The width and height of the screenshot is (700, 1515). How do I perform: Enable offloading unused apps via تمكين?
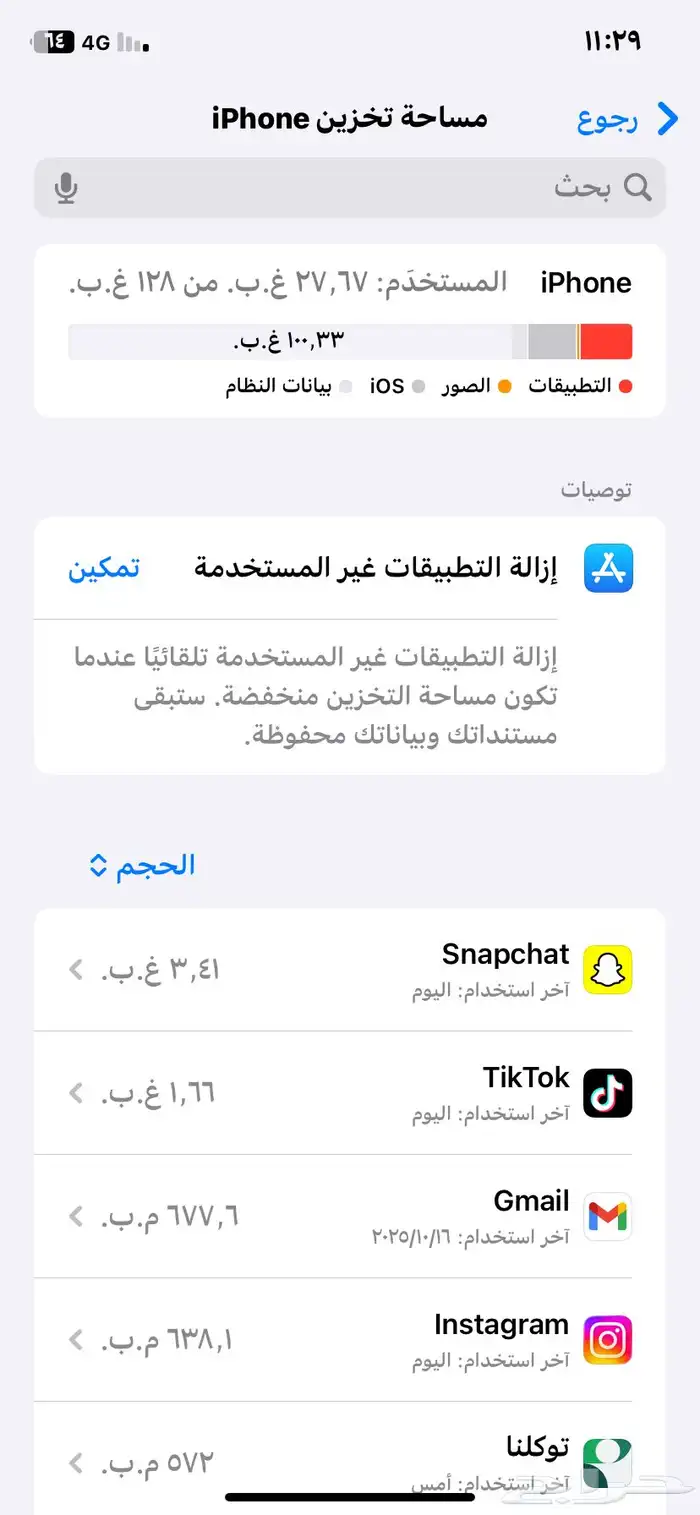pyautogui.click(x=104, y=568)
